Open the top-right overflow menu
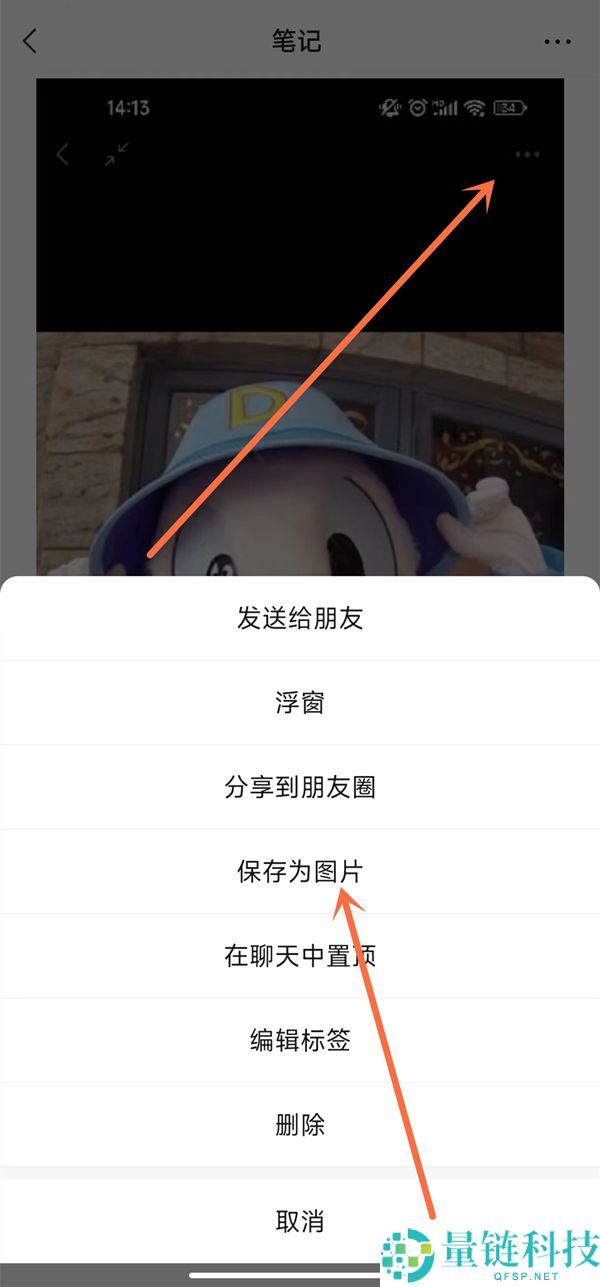This screenshot has height=1287, width=600. [x=558, y=41]
